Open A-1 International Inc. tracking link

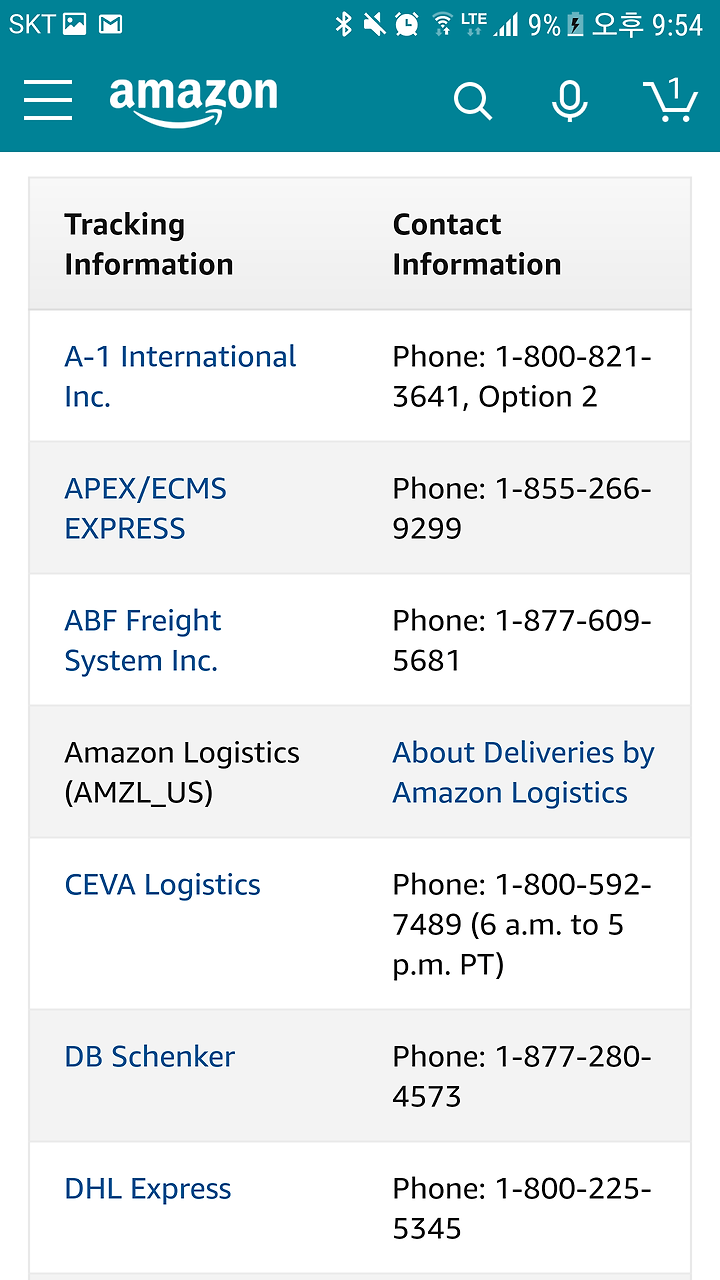coord(180,377)
